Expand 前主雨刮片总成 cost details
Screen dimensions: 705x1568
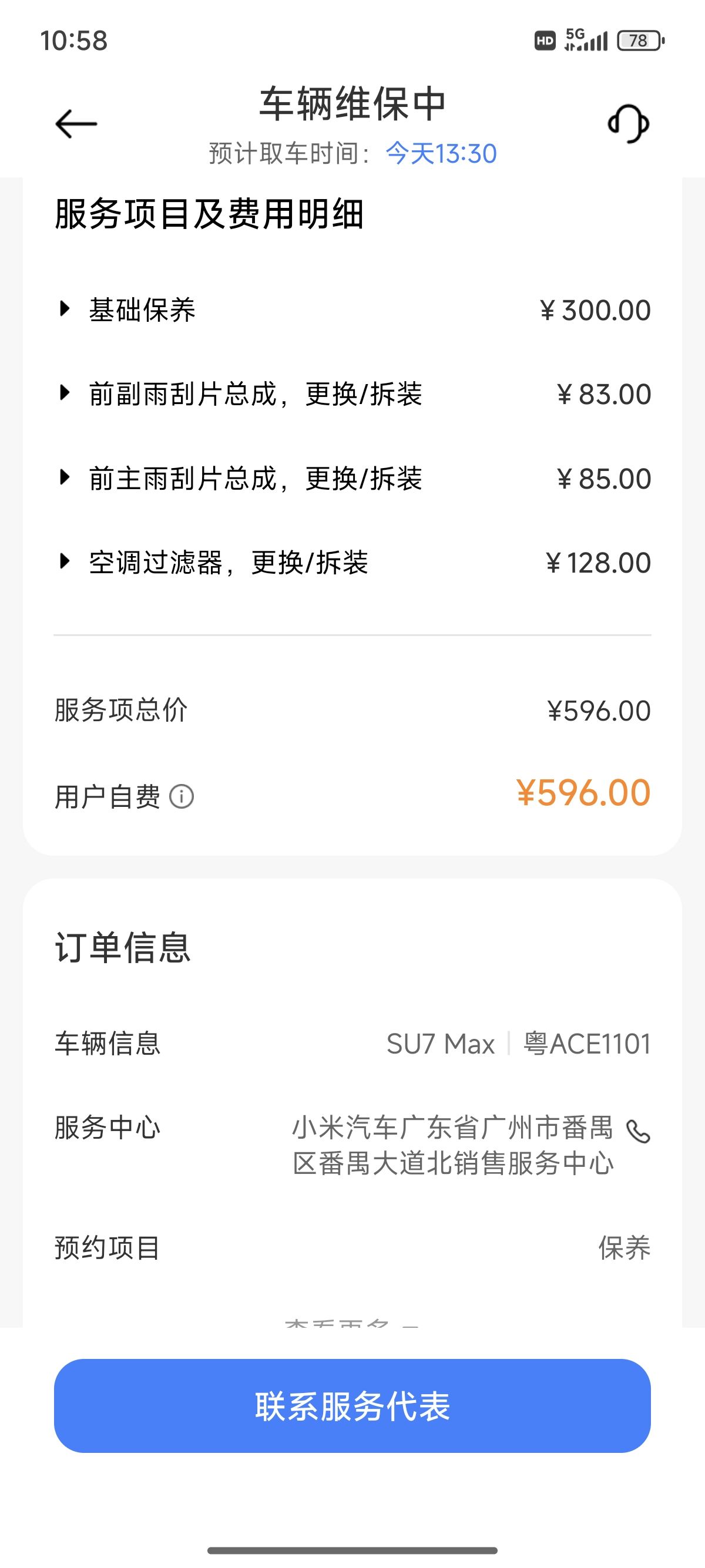click(65, 477)
